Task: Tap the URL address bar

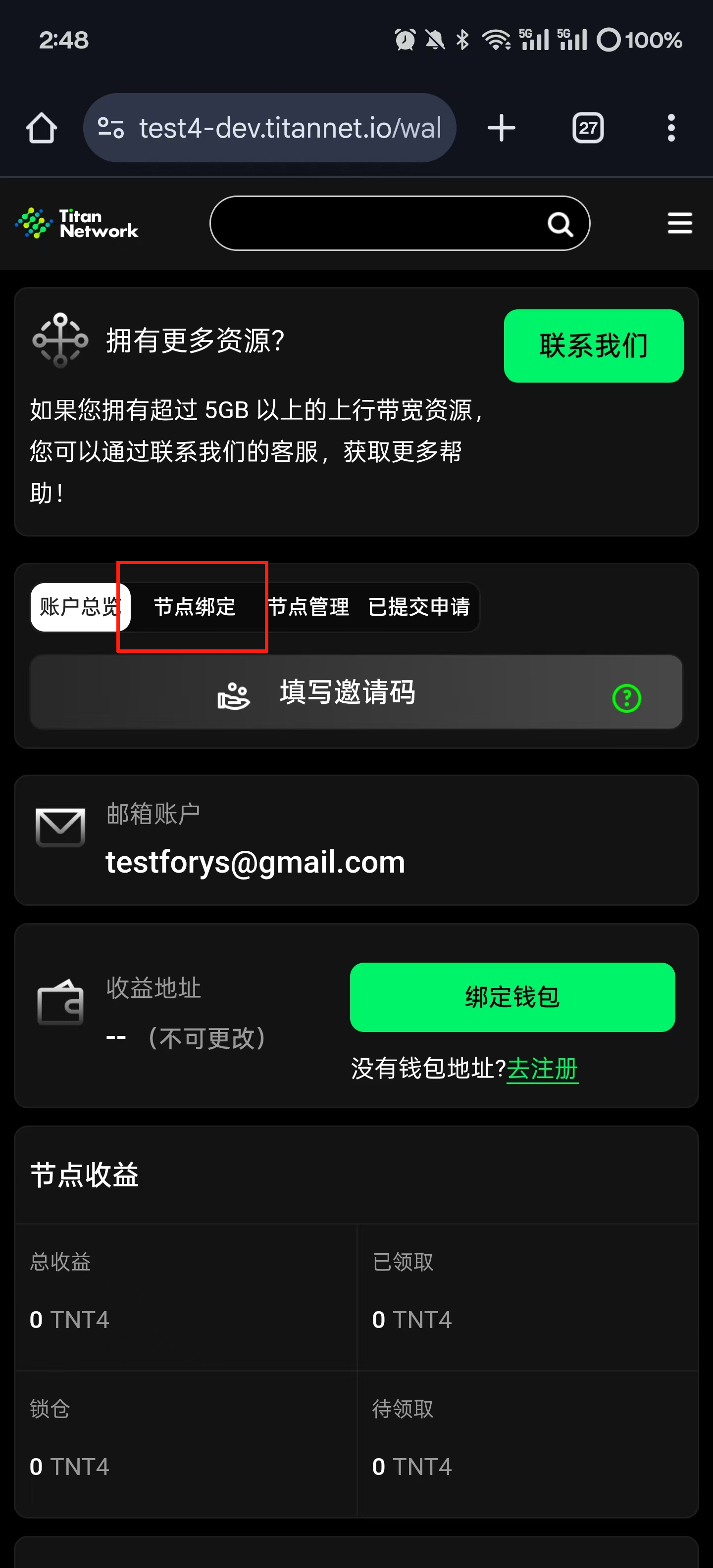Action: 269,128
